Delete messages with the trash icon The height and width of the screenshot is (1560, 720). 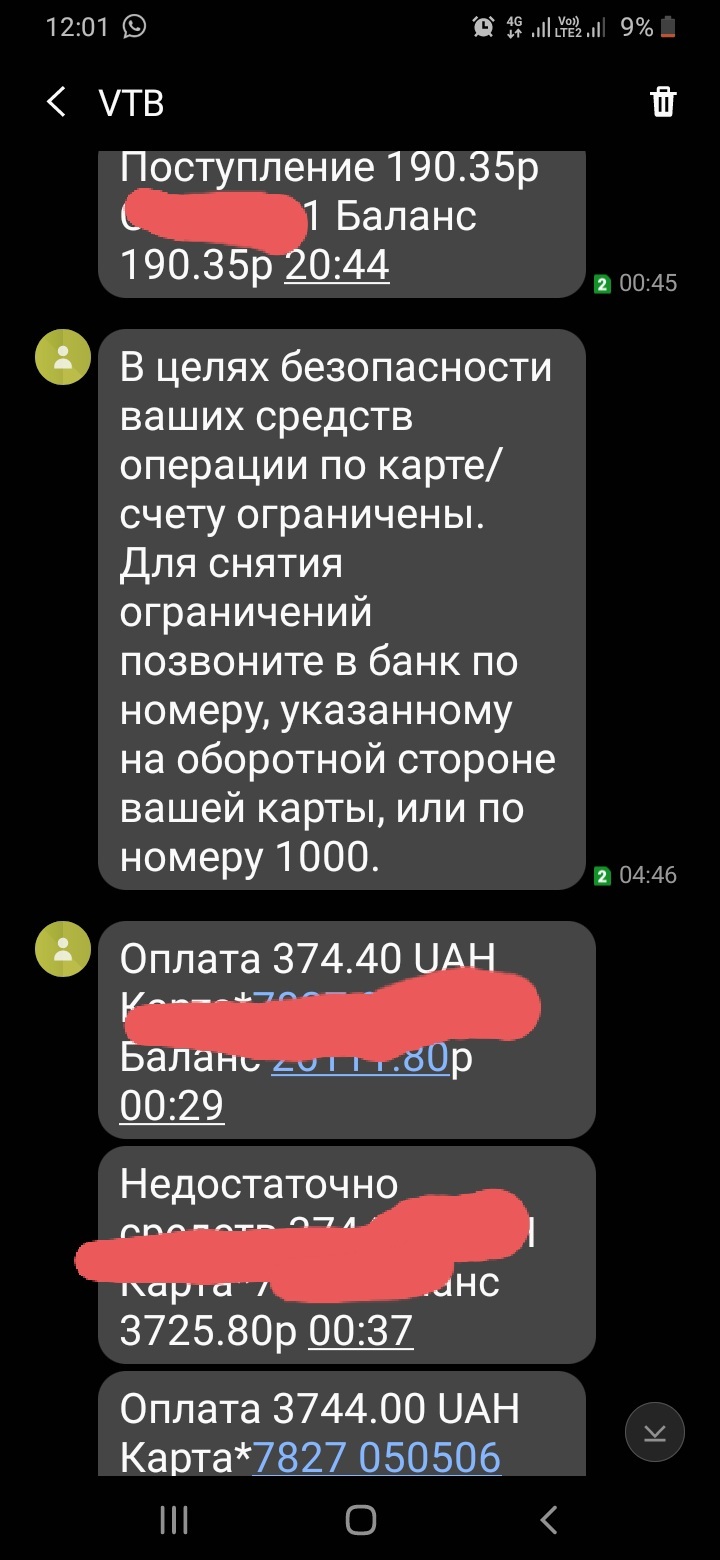pyautogui.click(x=663, y=102)
